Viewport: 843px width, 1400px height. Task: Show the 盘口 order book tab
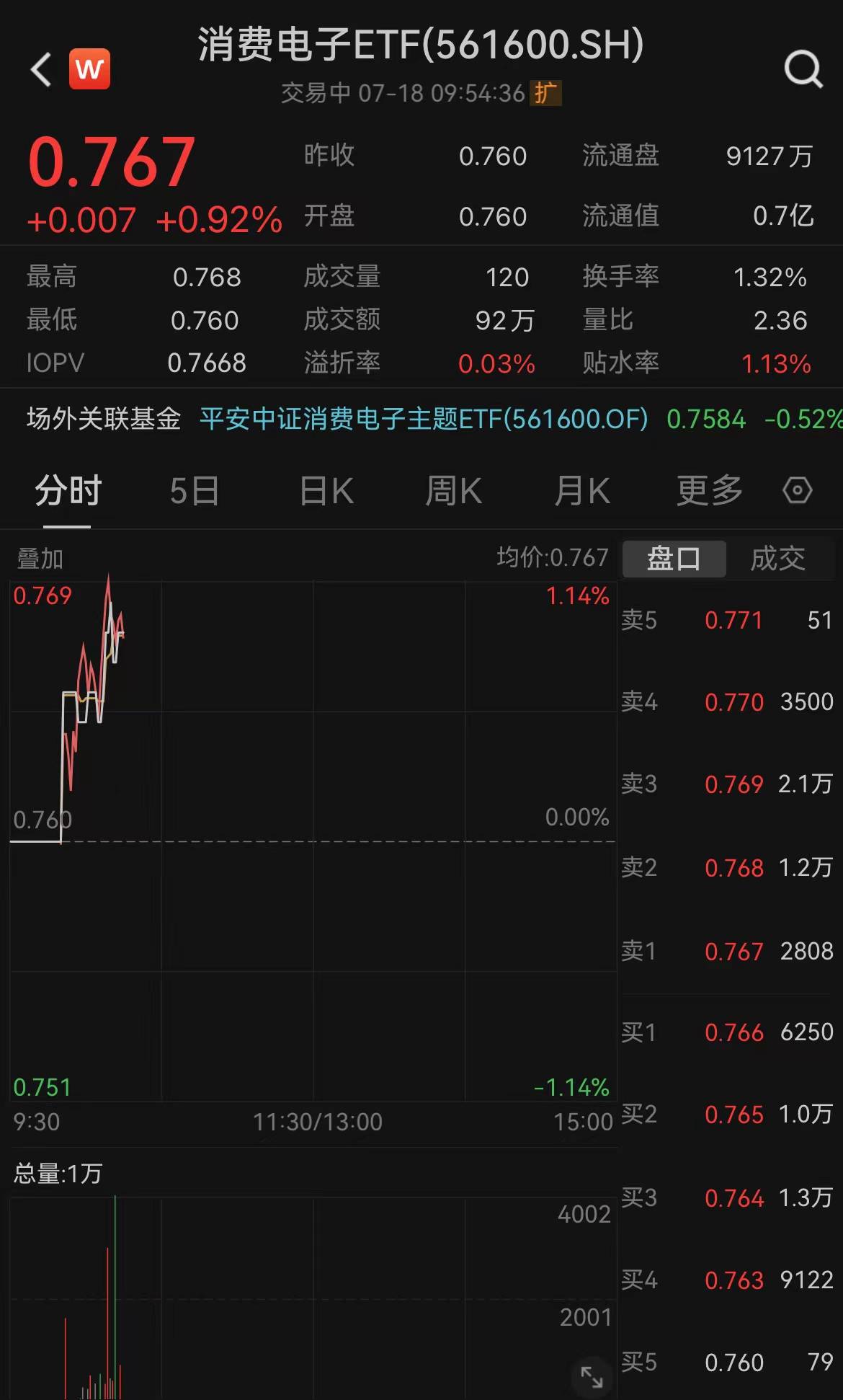click(674, 559)
